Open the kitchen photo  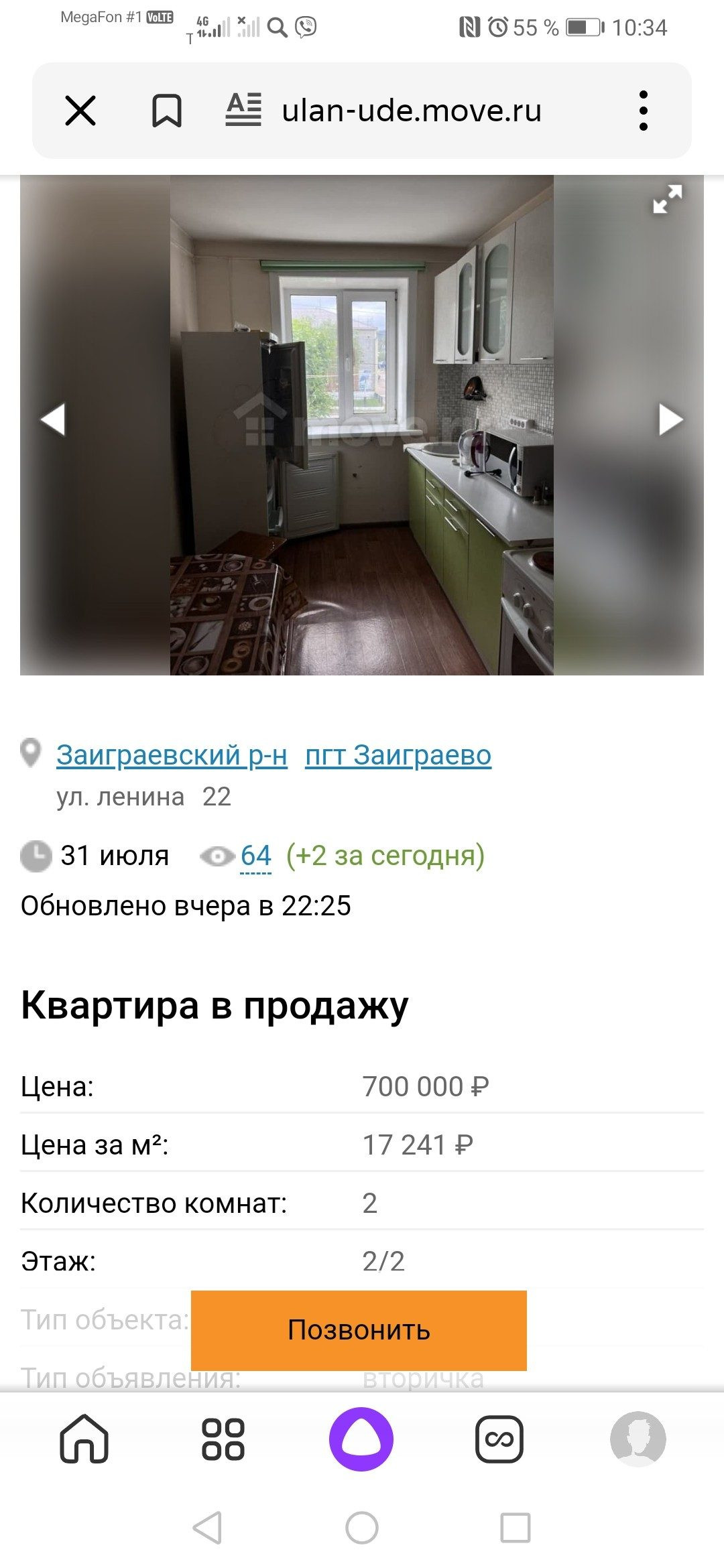pos(362,425)
